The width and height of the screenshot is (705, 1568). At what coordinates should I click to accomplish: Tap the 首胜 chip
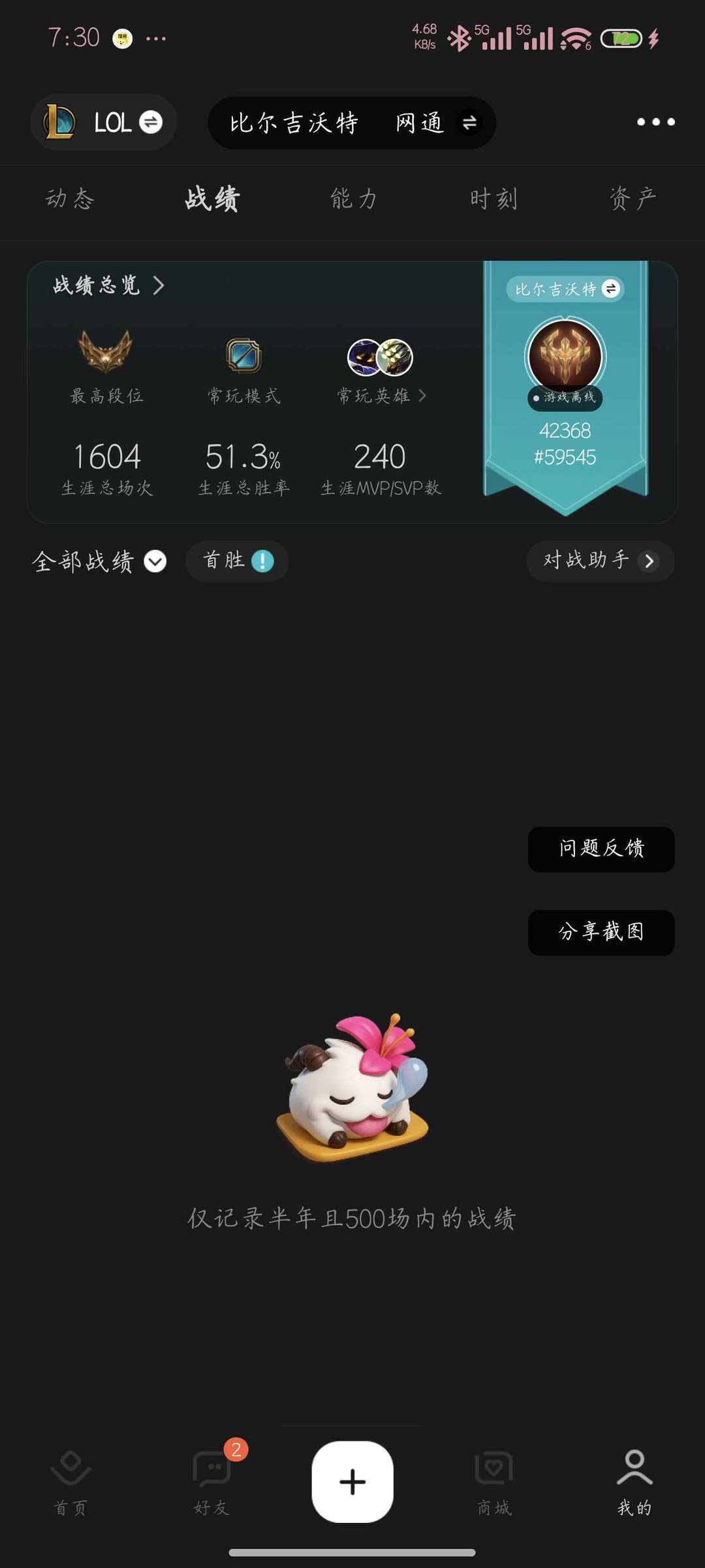coord(238,560)
